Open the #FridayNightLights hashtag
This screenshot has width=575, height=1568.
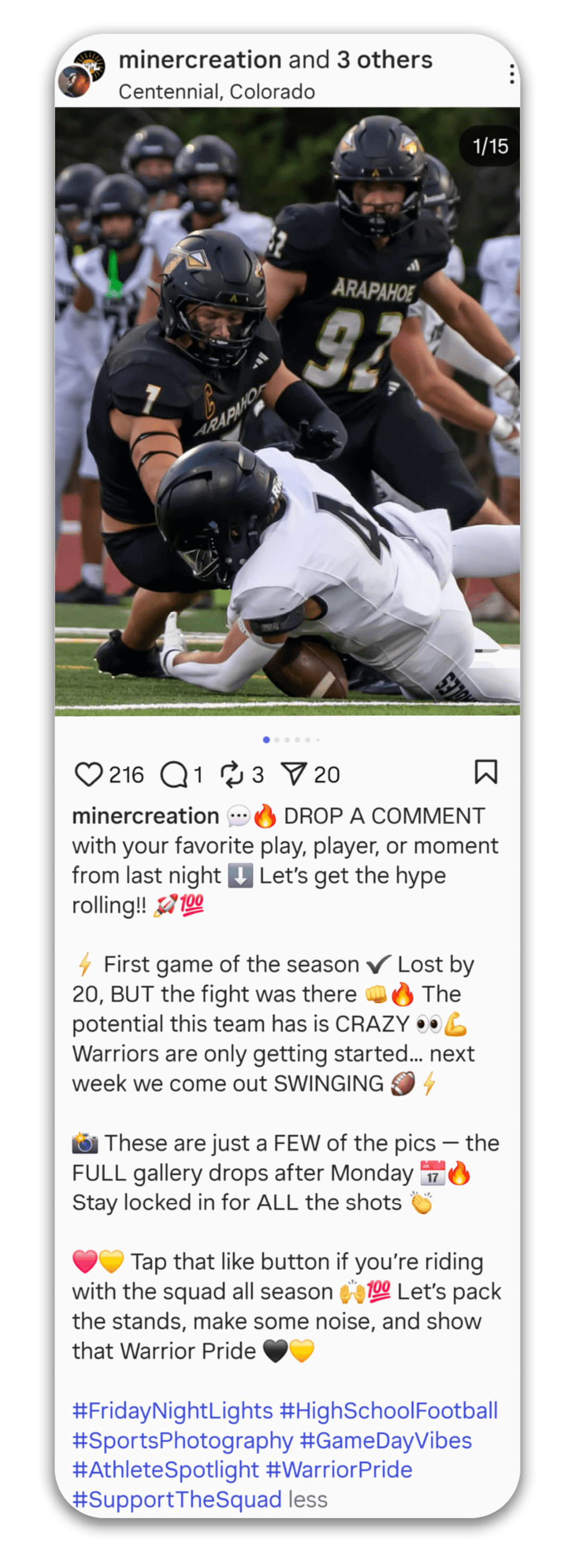coord(173,1410)
